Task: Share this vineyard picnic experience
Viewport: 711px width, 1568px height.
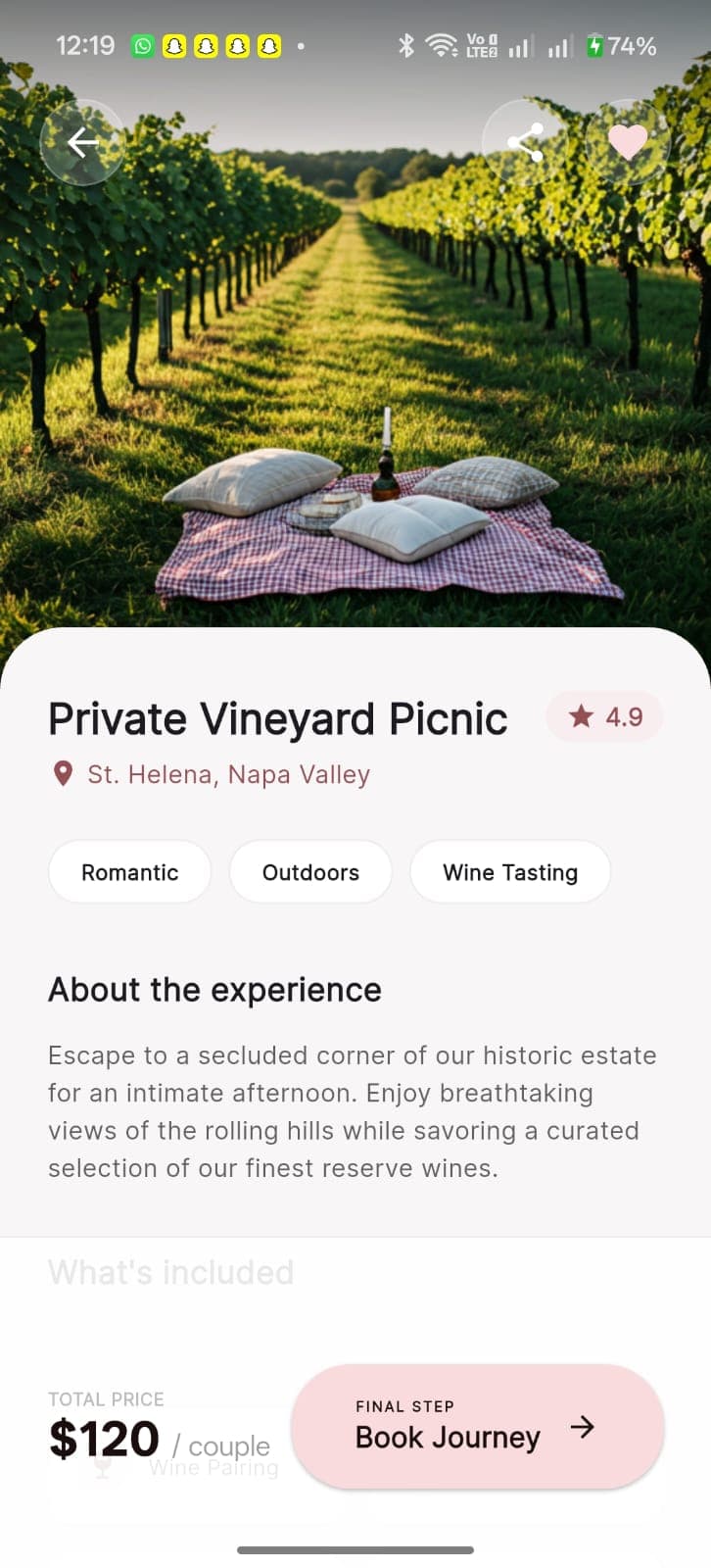Action: 526,143
